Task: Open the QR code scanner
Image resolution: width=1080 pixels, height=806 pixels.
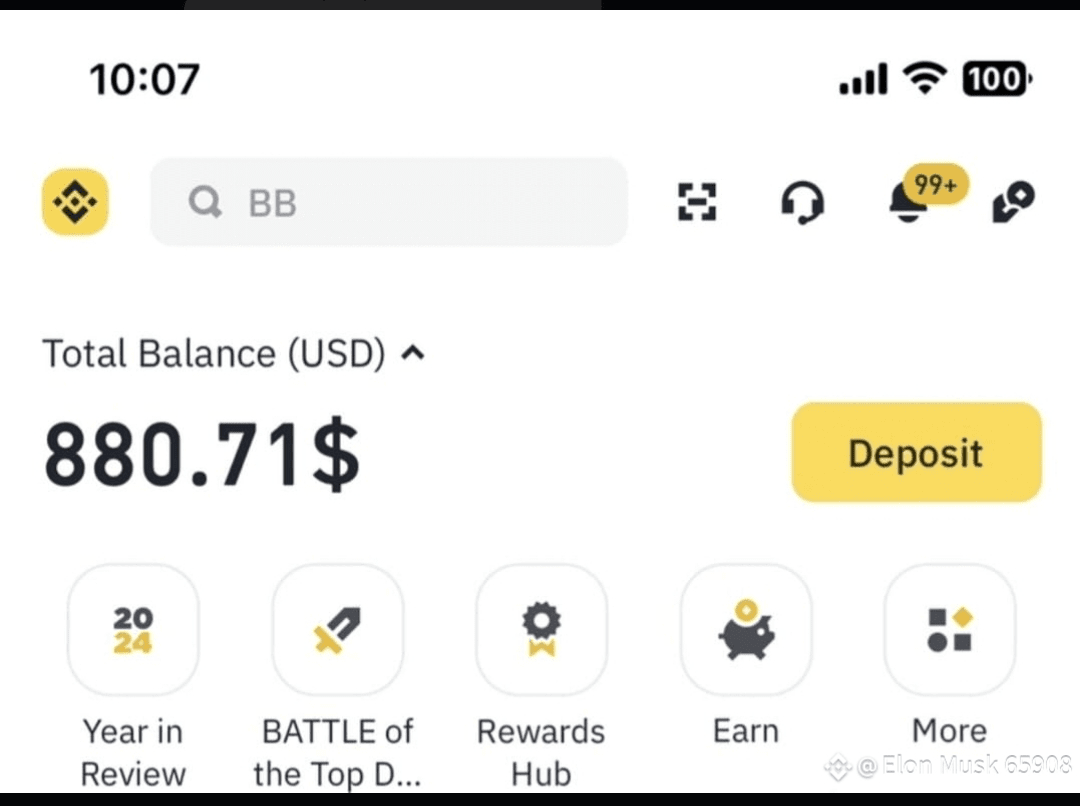Action: pos(697,202)
